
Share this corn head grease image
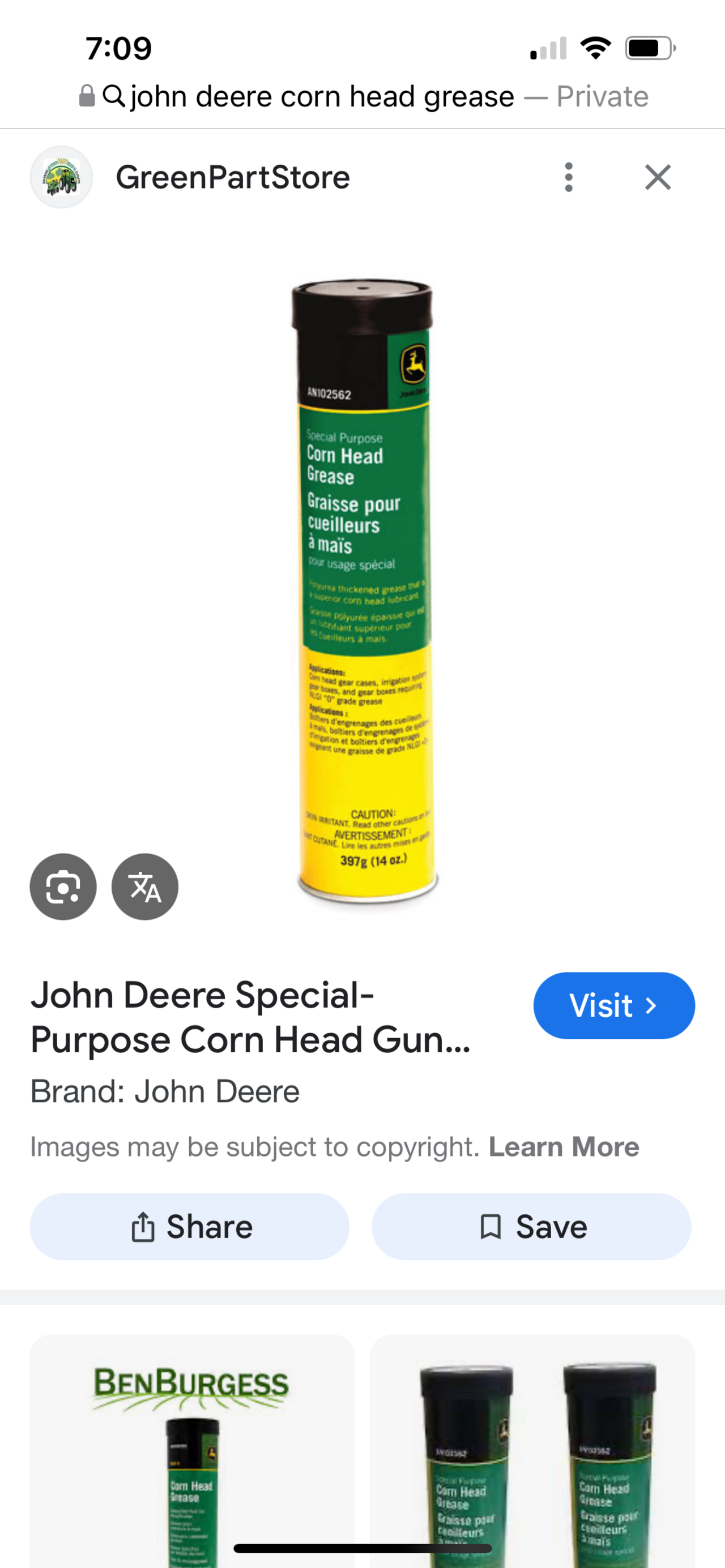(x=190, y=1227)
